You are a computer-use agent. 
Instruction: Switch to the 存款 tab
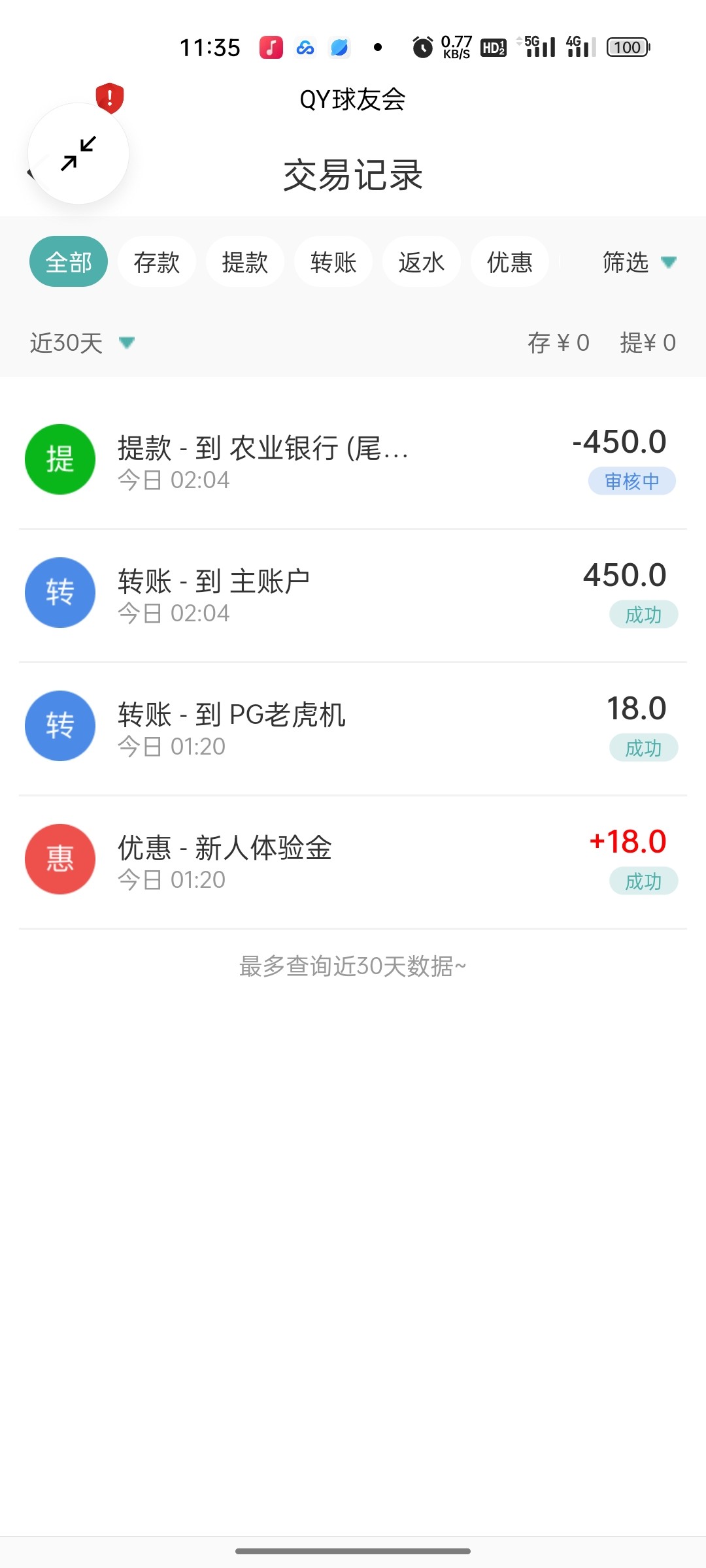coord(157,262)
